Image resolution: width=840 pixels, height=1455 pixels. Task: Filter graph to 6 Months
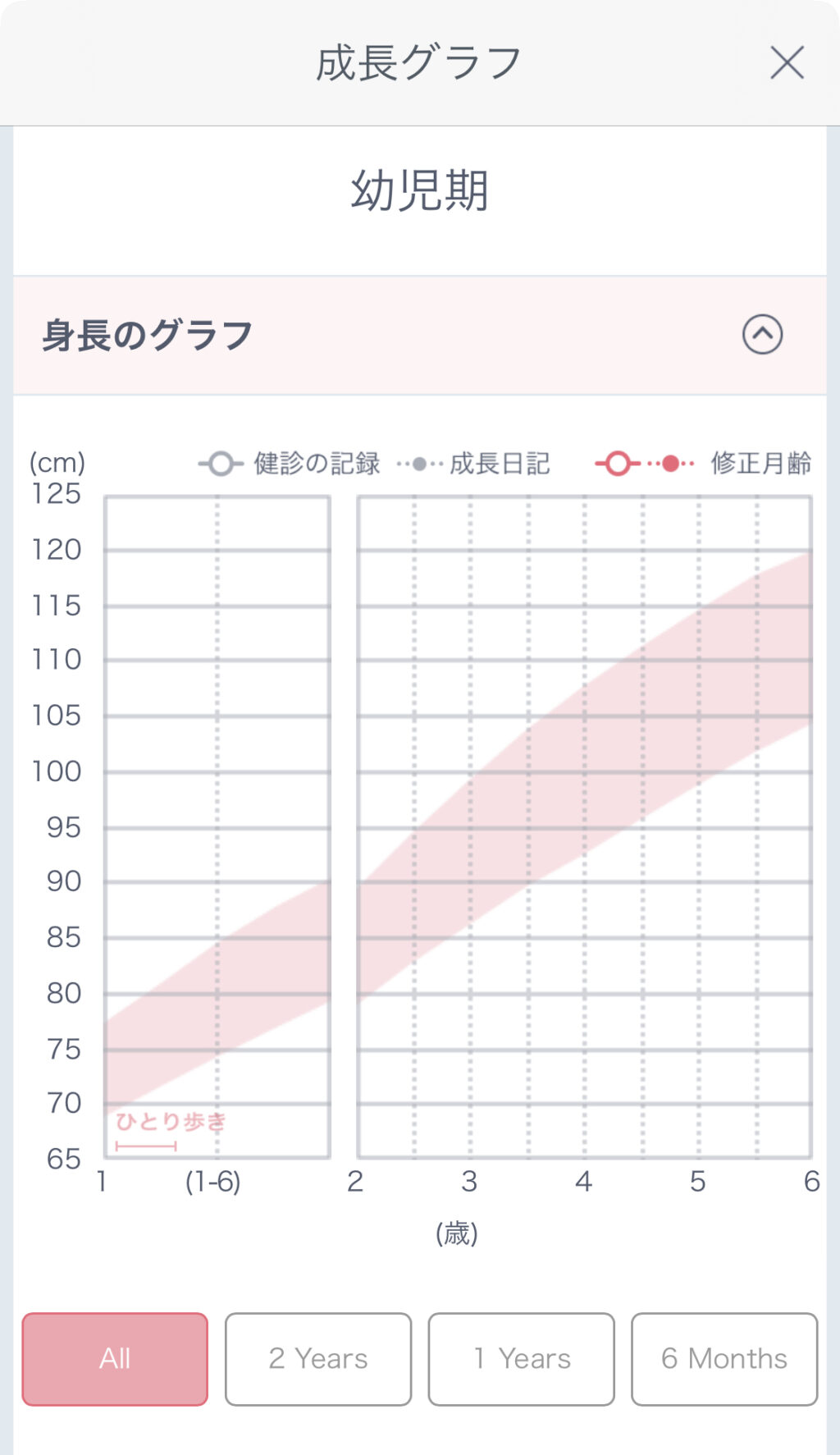724,1359
